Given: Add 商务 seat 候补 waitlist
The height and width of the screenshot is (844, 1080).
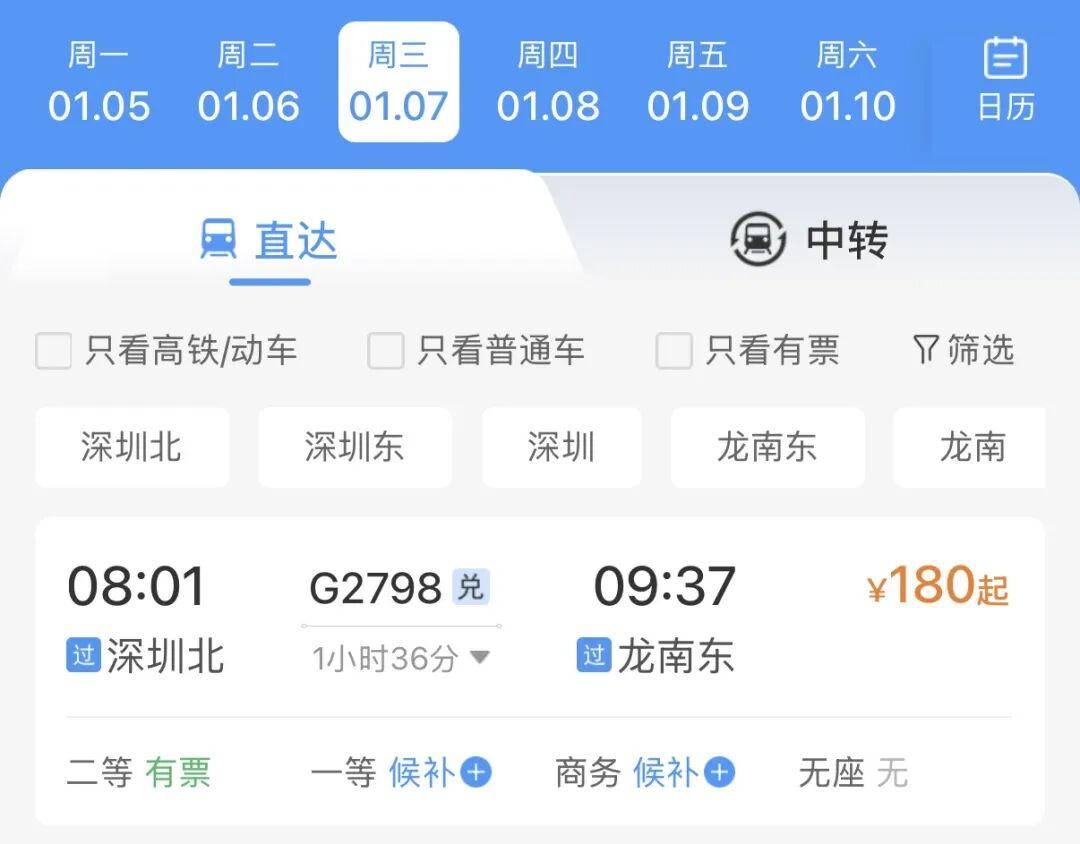Looking at the screenshot, I should click(719, 772).
